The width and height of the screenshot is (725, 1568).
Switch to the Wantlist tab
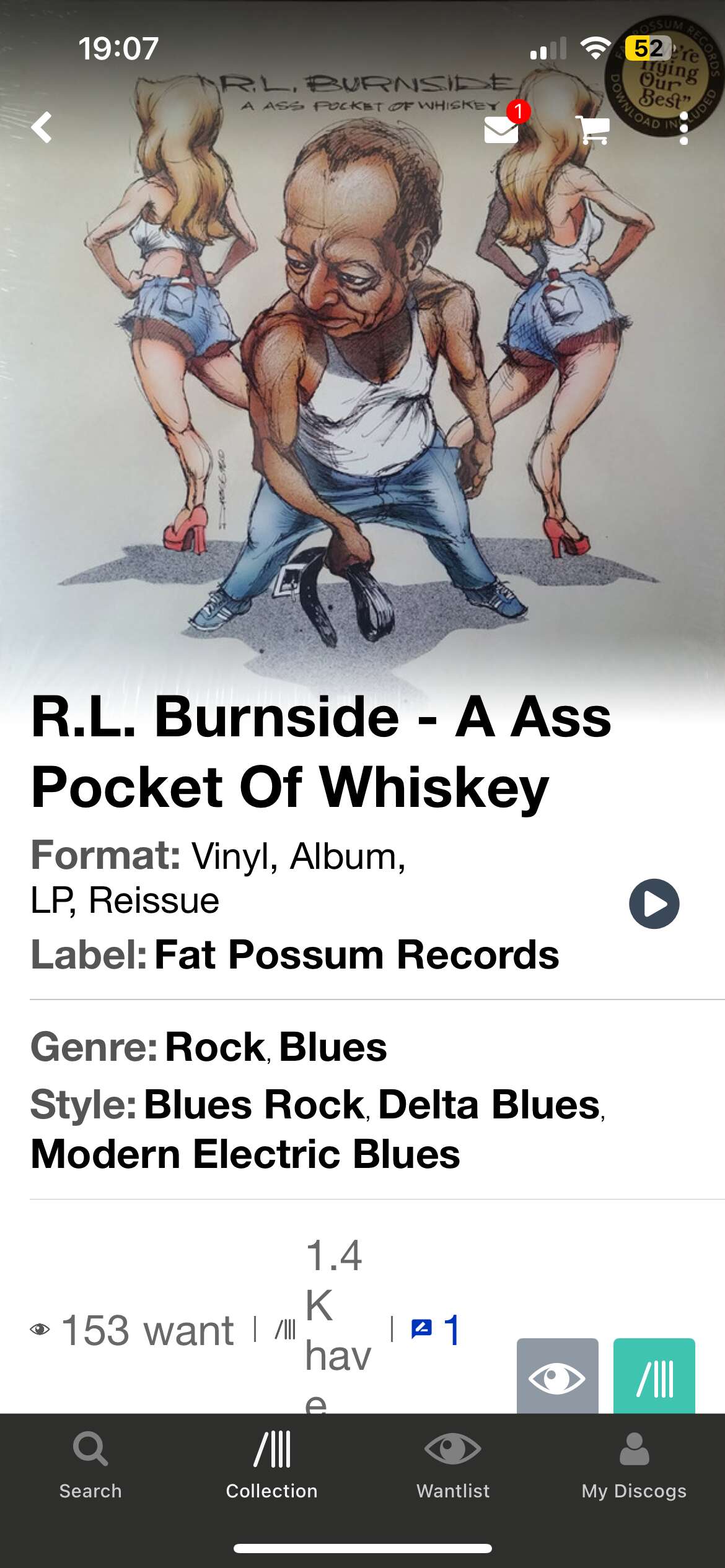click(453, 1465)
